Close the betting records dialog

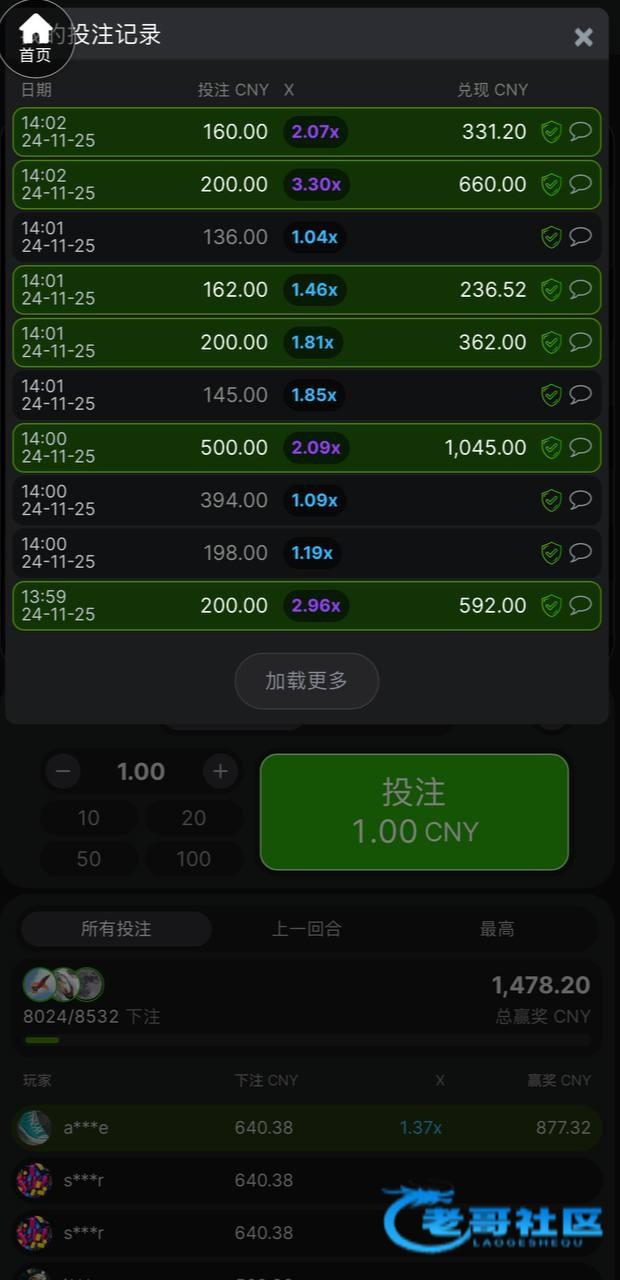tap(583, 37)
